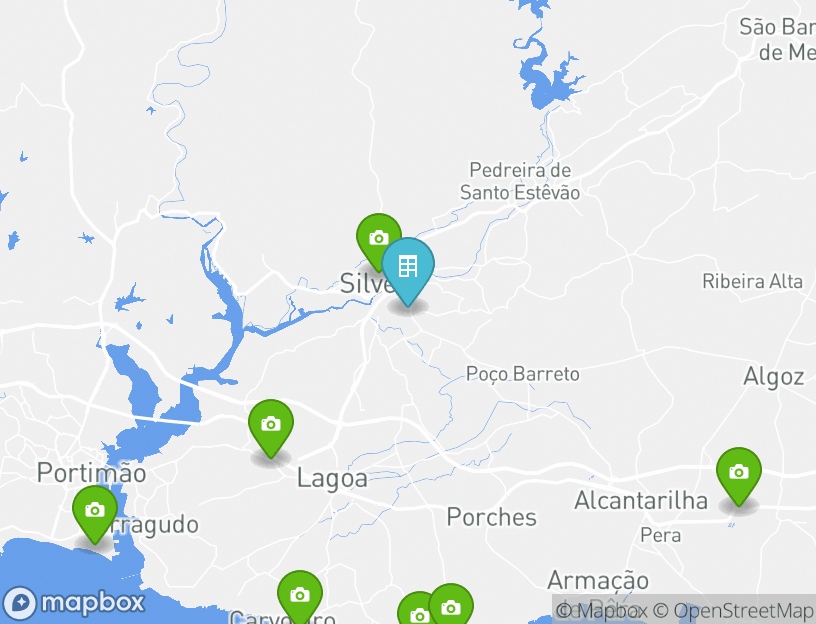Tap the camera pin over Carvoeiro
The height and width of the screenshot is (624, 816).
[x=299, y=595]
